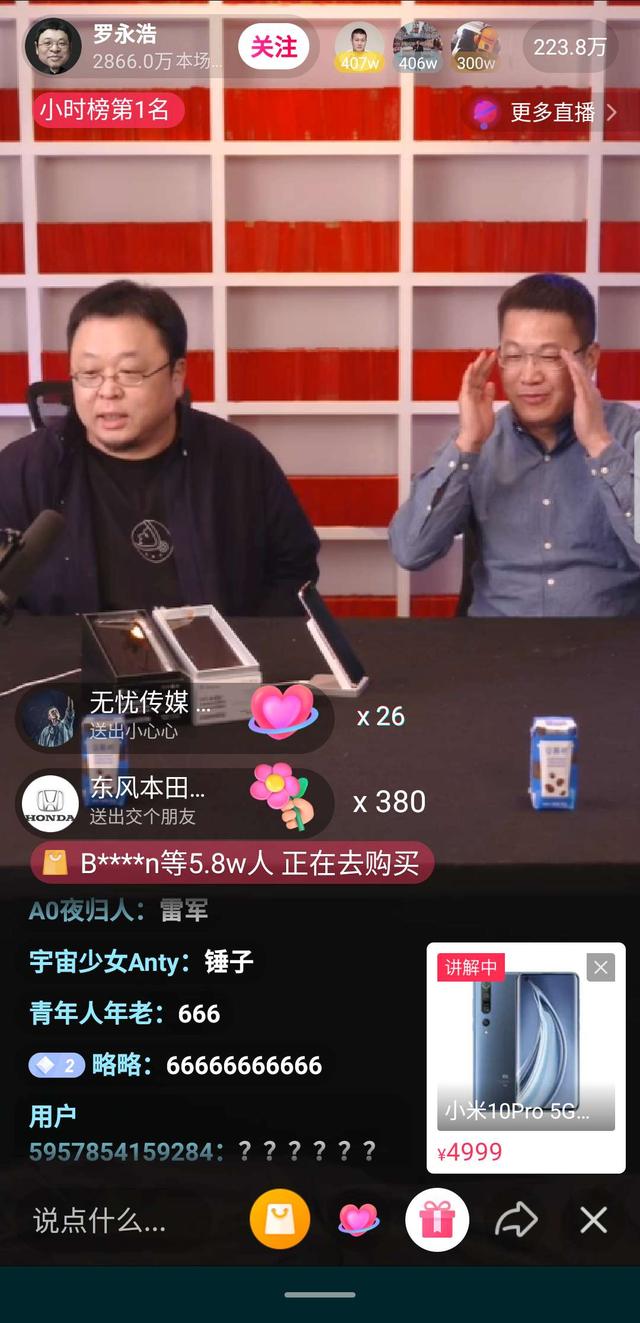The image size is (640, 1323).
Task: Share this live stream
Action: 516,1219
